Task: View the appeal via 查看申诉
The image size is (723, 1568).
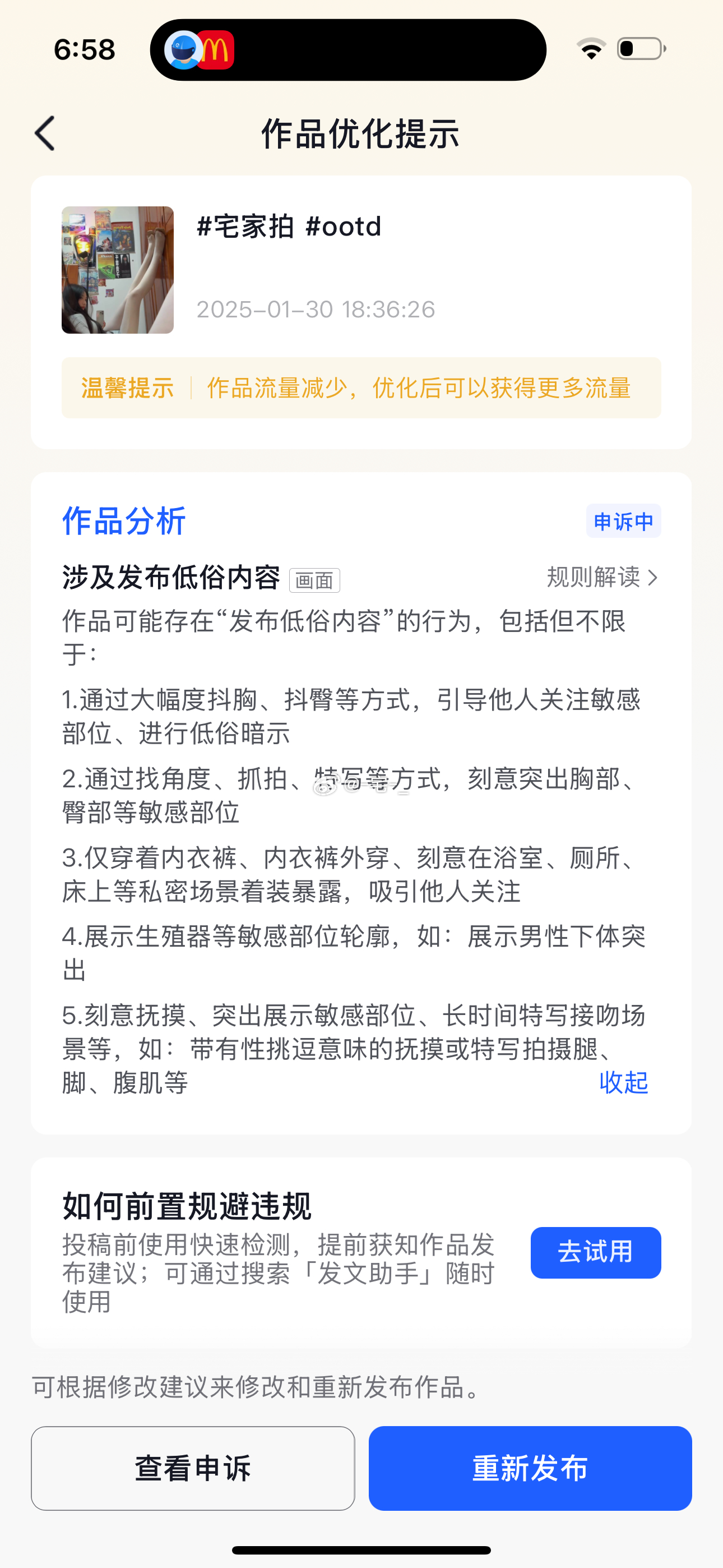Action: [x=192, y=1468]
